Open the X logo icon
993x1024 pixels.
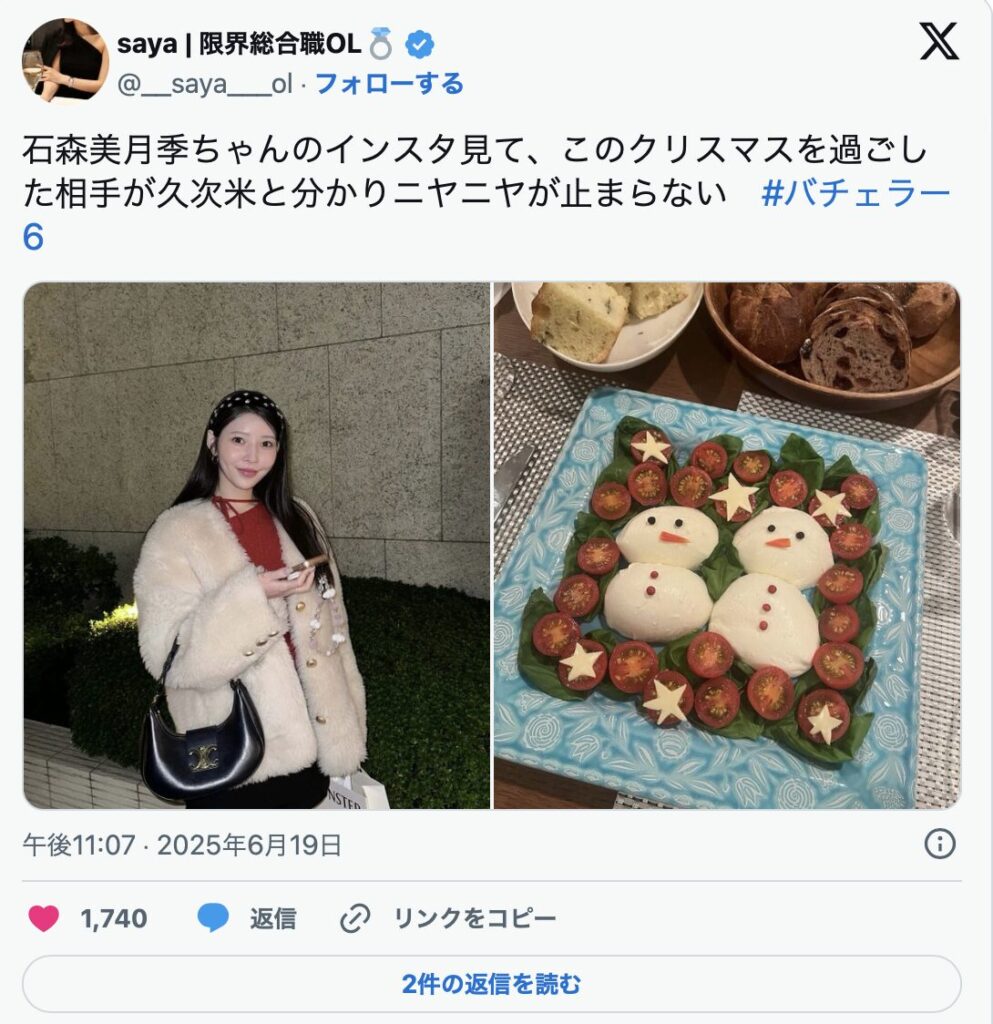[x=938, y=42]
